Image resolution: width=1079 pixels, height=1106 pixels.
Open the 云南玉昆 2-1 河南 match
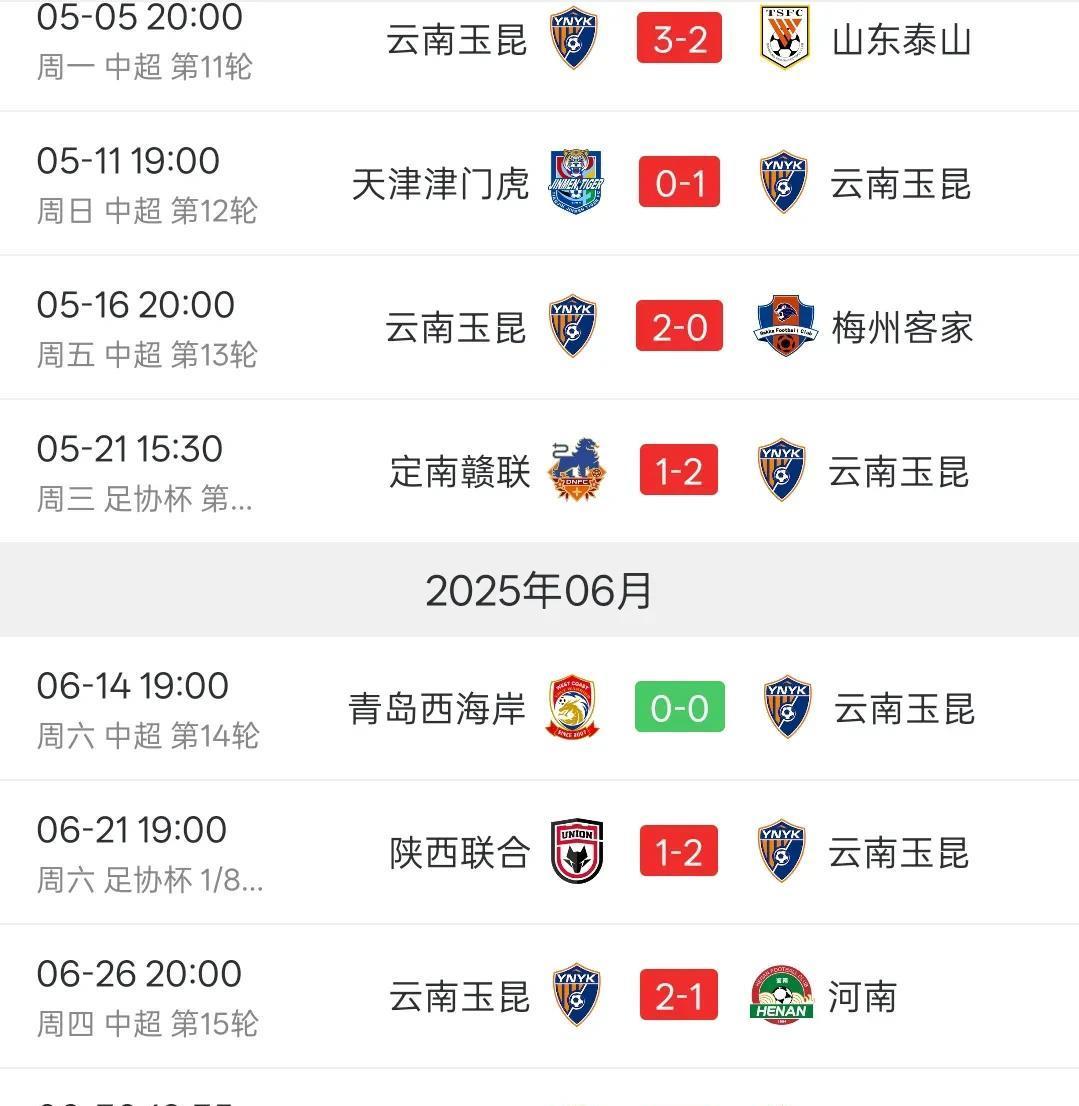(679, 997)
